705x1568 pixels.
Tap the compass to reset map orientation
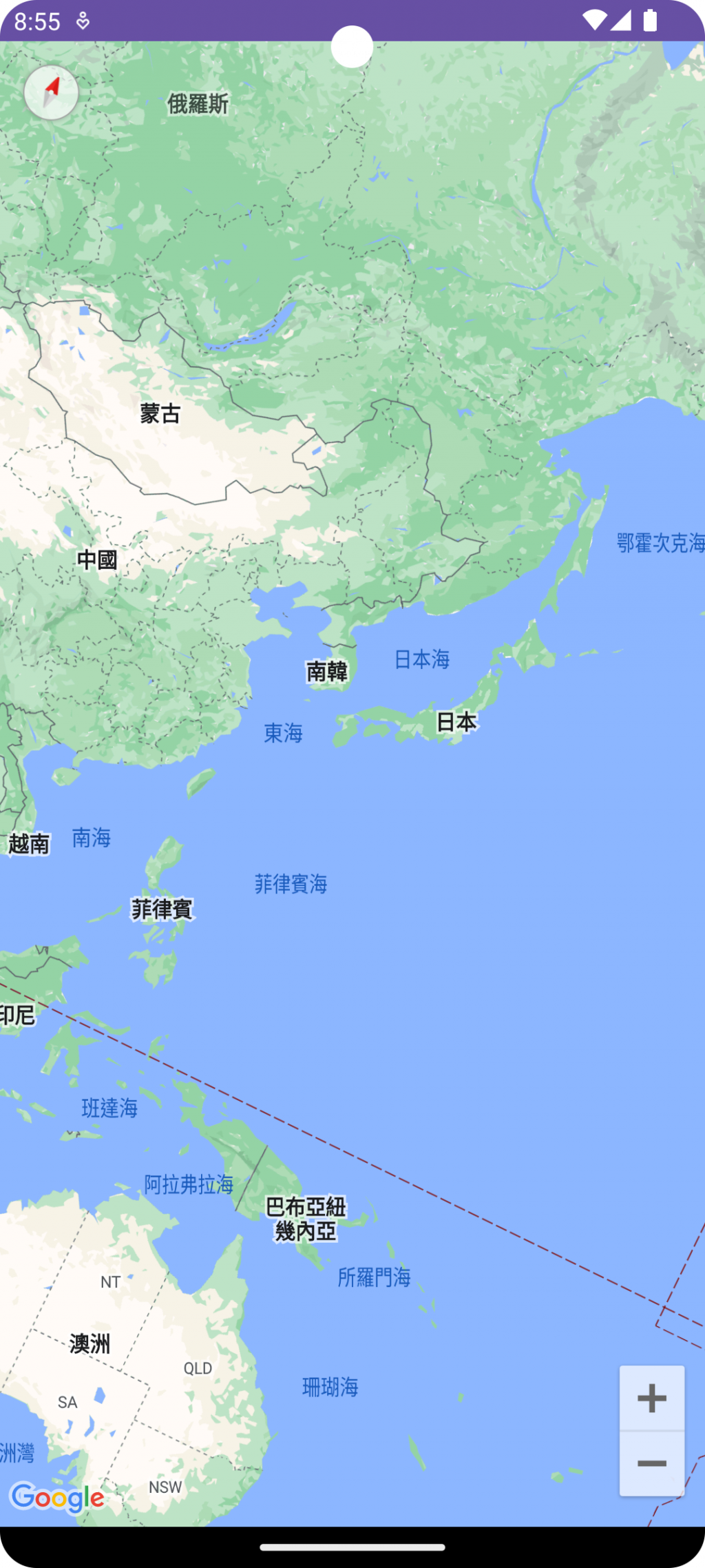[x=51, y=92]
